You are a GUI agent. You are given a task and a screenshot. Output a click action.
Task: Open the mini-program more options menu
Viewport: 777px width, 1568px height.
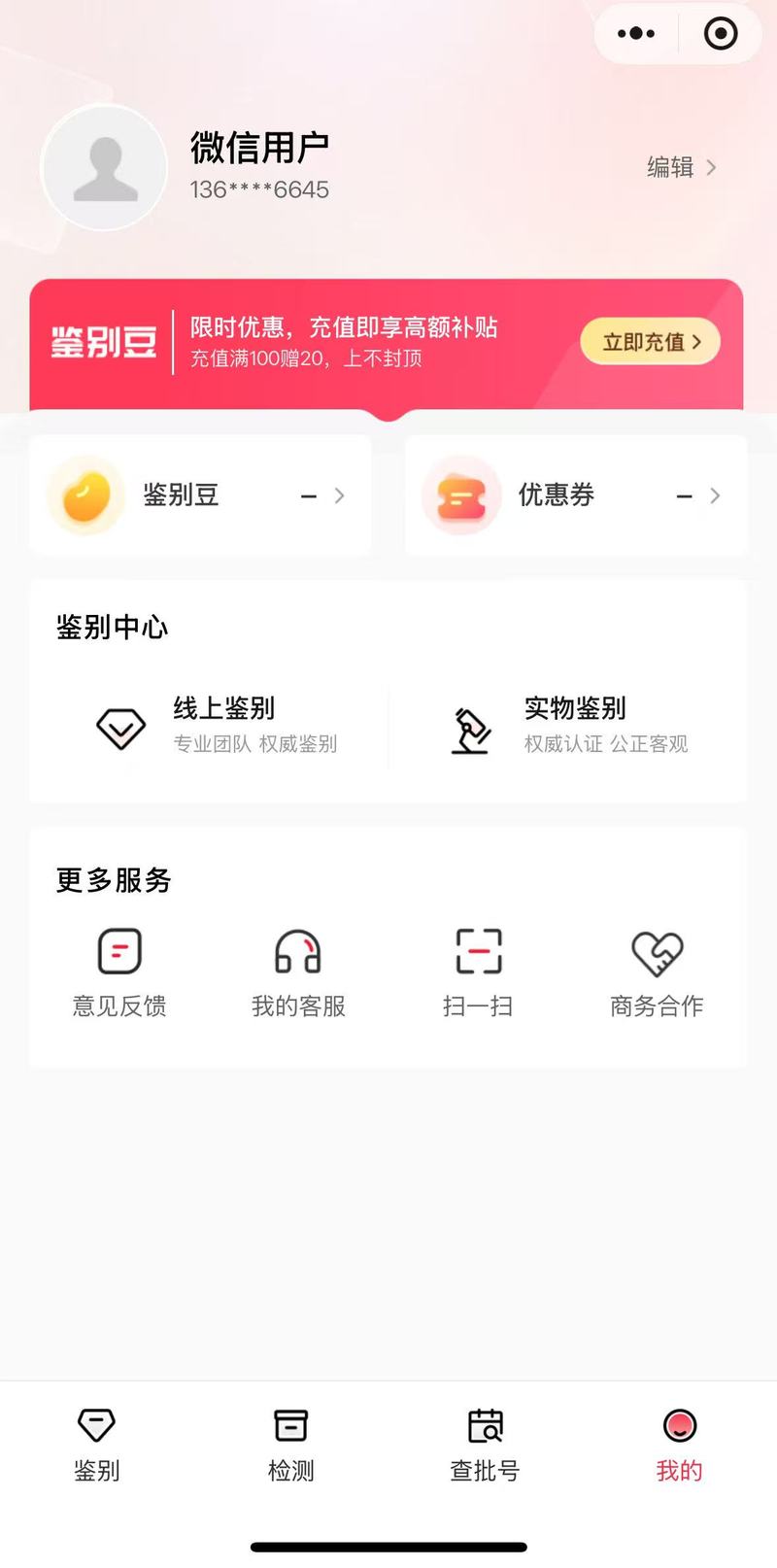[636, 34]
